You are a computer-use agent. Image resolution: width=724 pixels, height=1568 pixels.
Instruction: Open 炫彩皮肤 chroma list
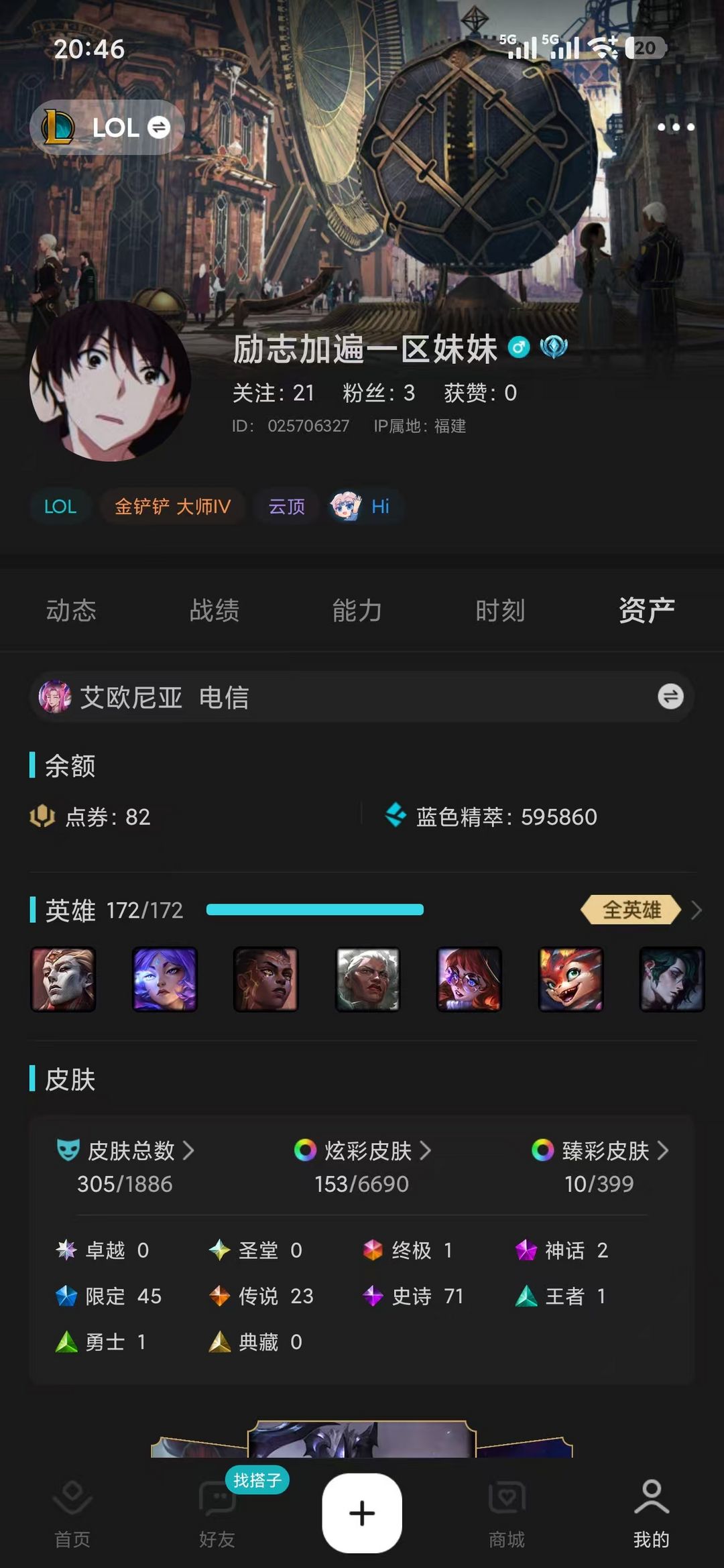click(362, 1151)
